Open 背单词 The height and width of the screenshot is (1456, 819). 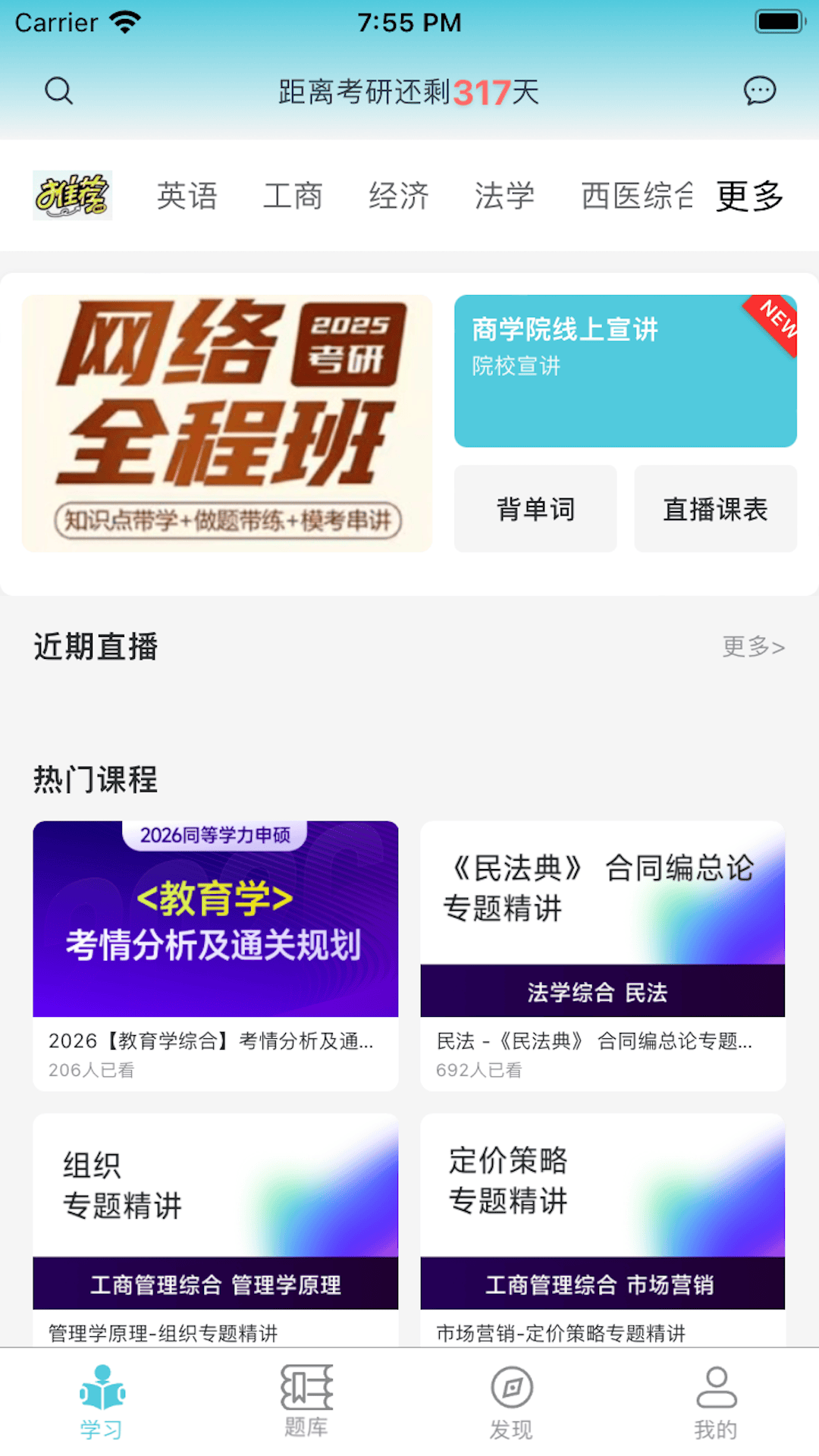(x=535, y=509)
